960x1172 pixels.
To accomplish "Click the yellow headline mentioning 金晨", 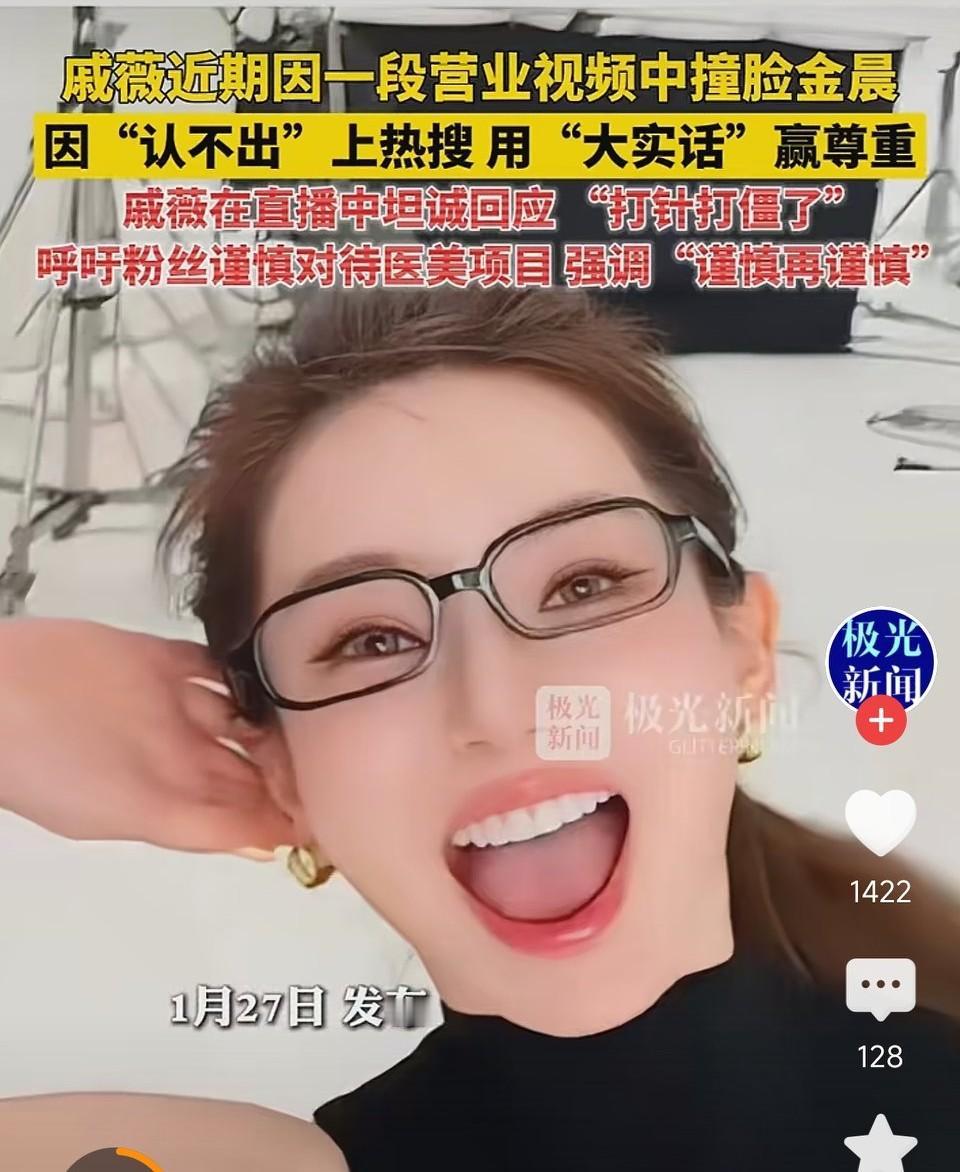I will point(480,82).
